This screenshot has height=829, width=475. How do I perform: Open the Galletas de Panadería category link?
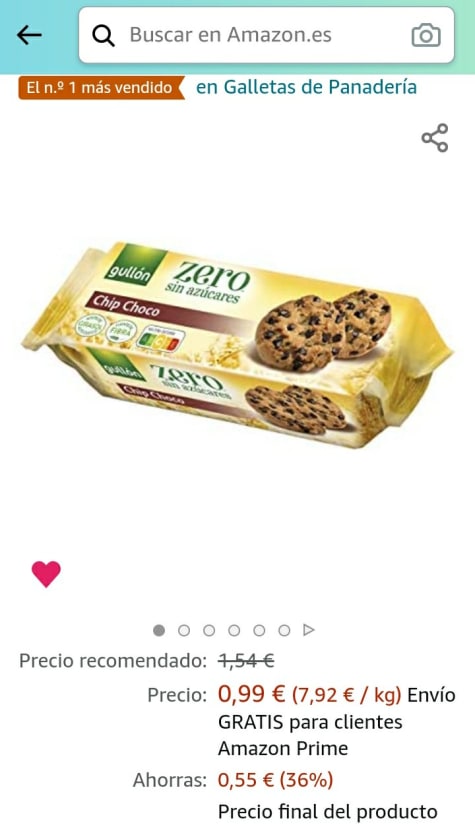tap(306, 87)
